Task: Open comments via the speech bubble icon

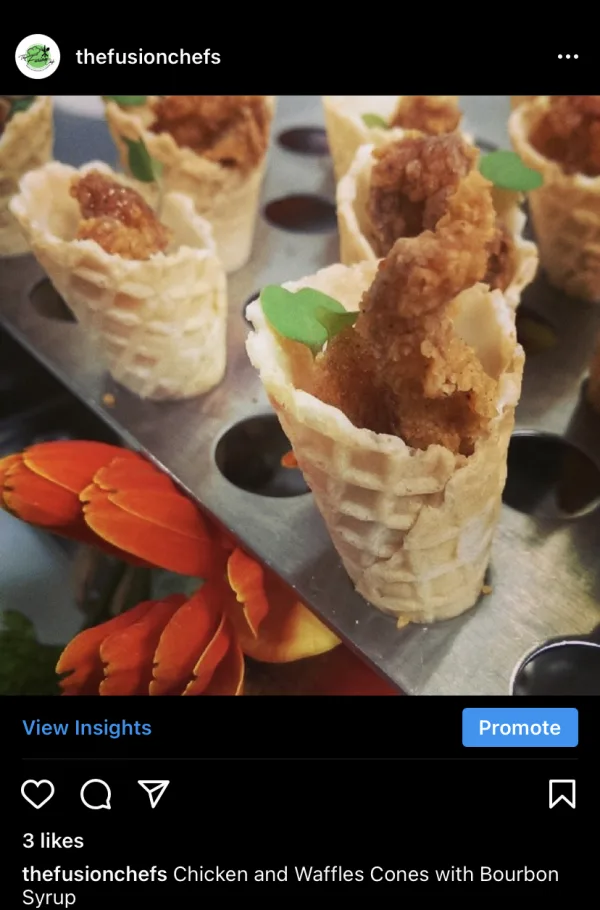Action: [96, 794]
